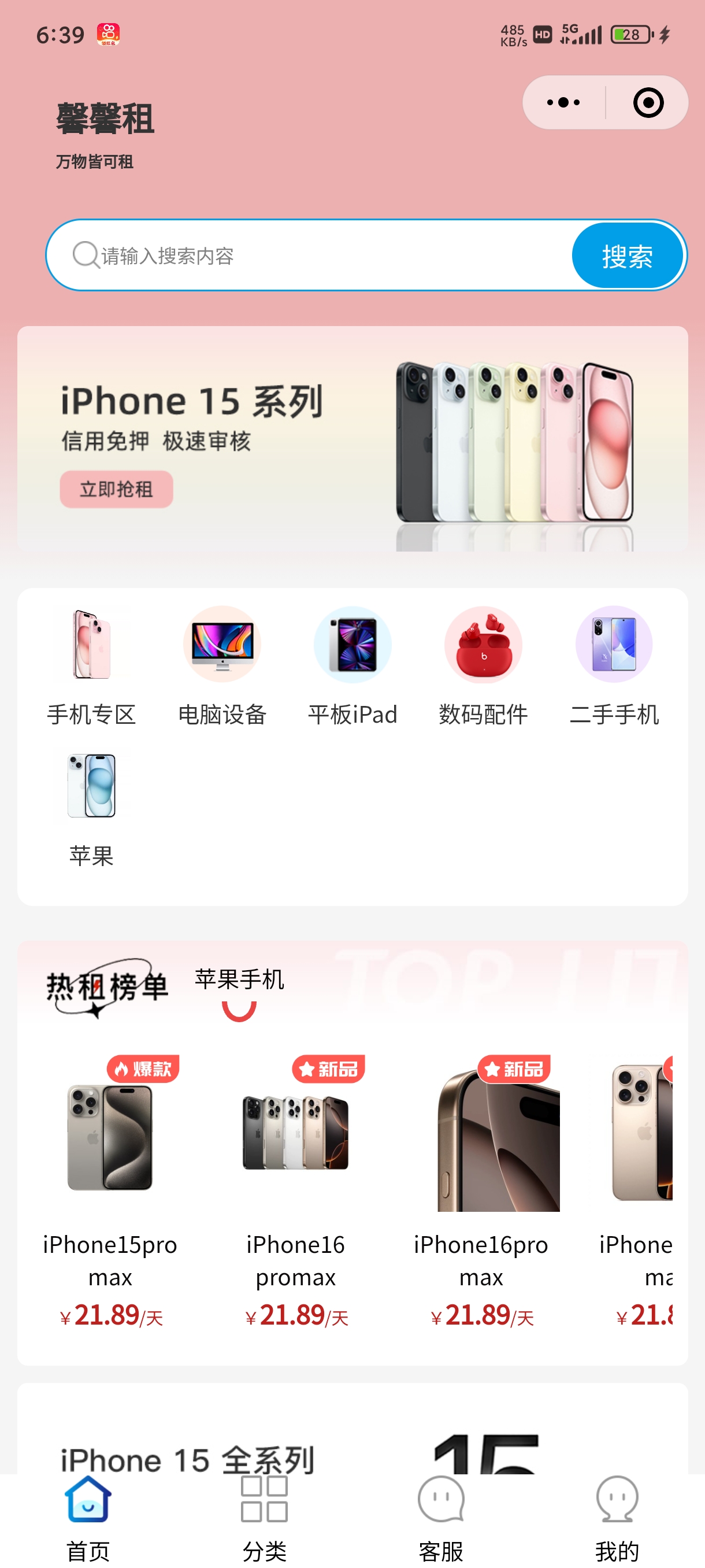Open the 电脑设备 category

coord(222,667)
